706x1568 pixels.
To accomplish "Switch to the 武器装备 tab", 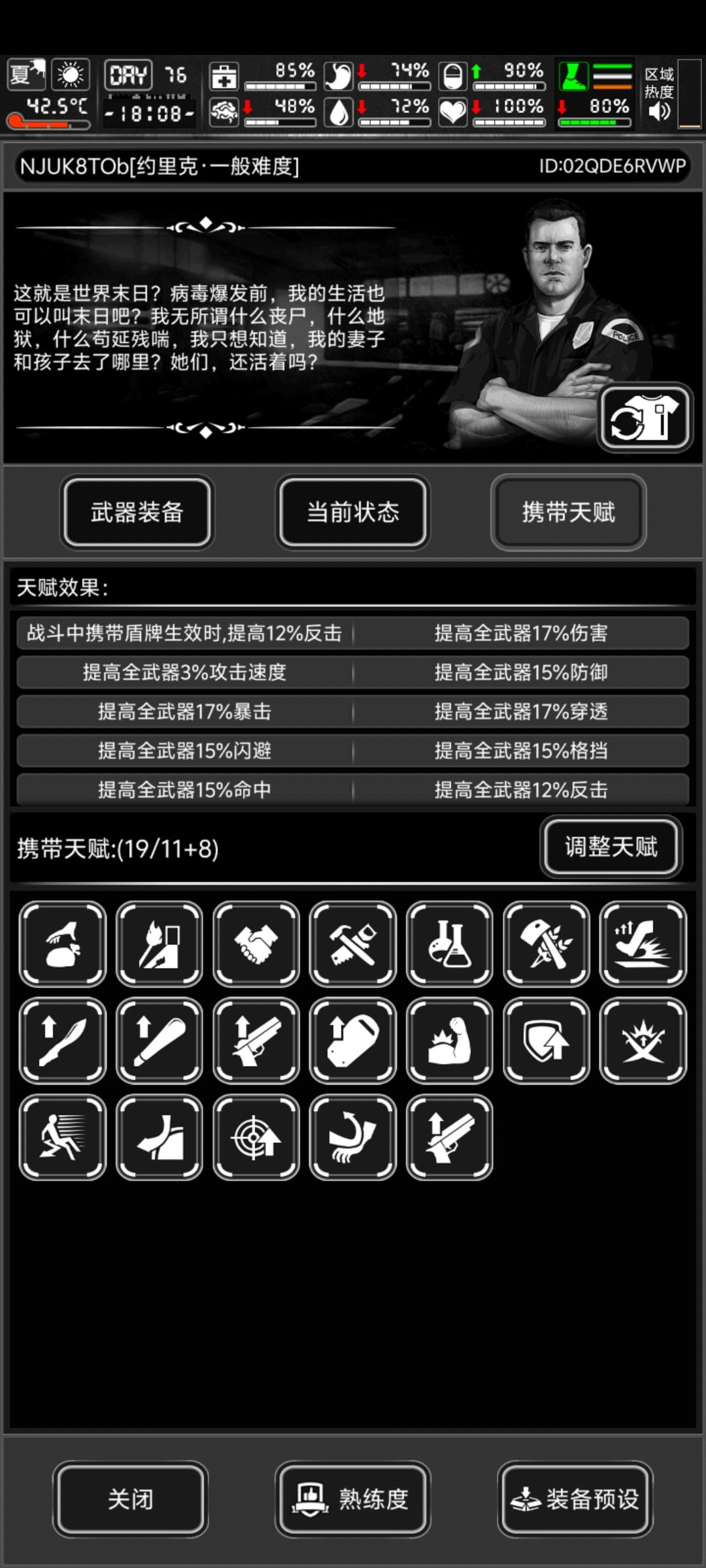I will click(137, 513).
